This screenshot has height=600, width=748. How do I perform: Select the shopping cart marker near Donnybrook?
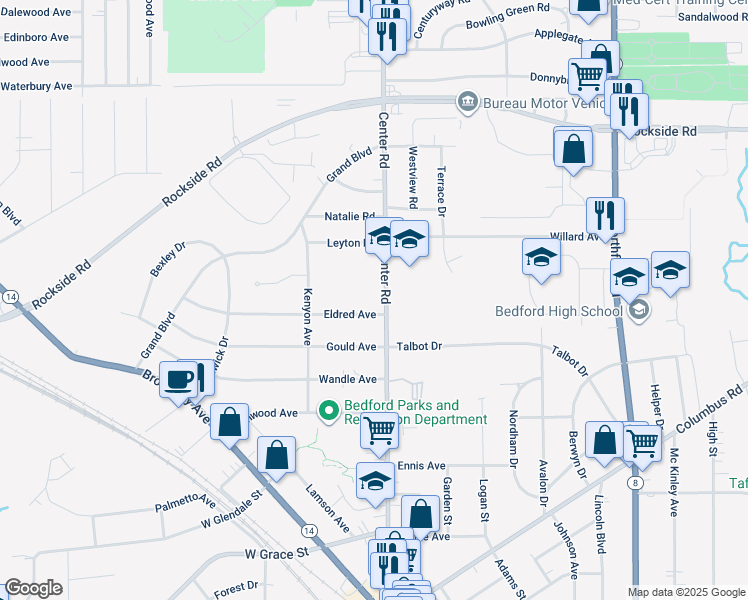[x=587, y=76]
